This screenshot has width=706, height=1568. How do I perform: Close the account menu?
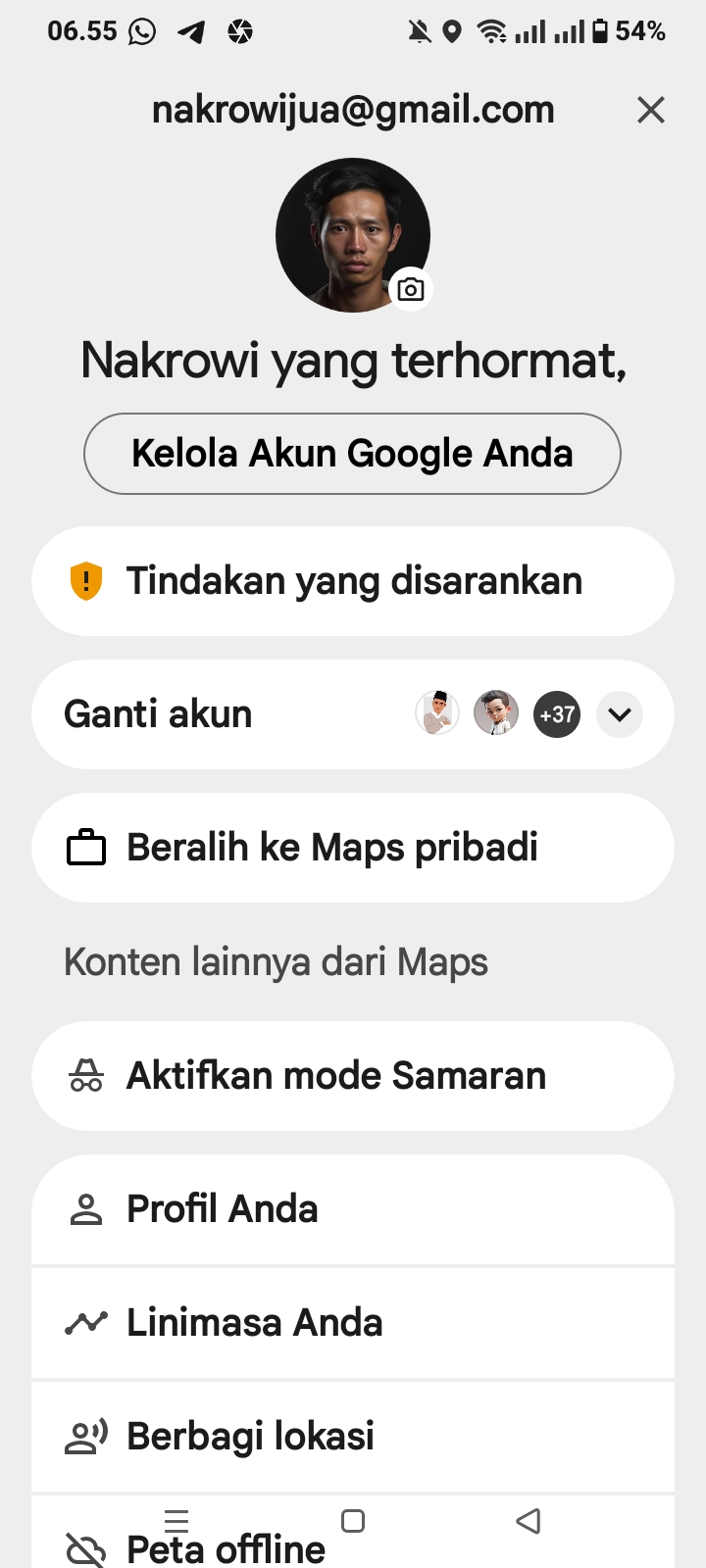click(x=651, y=110)
